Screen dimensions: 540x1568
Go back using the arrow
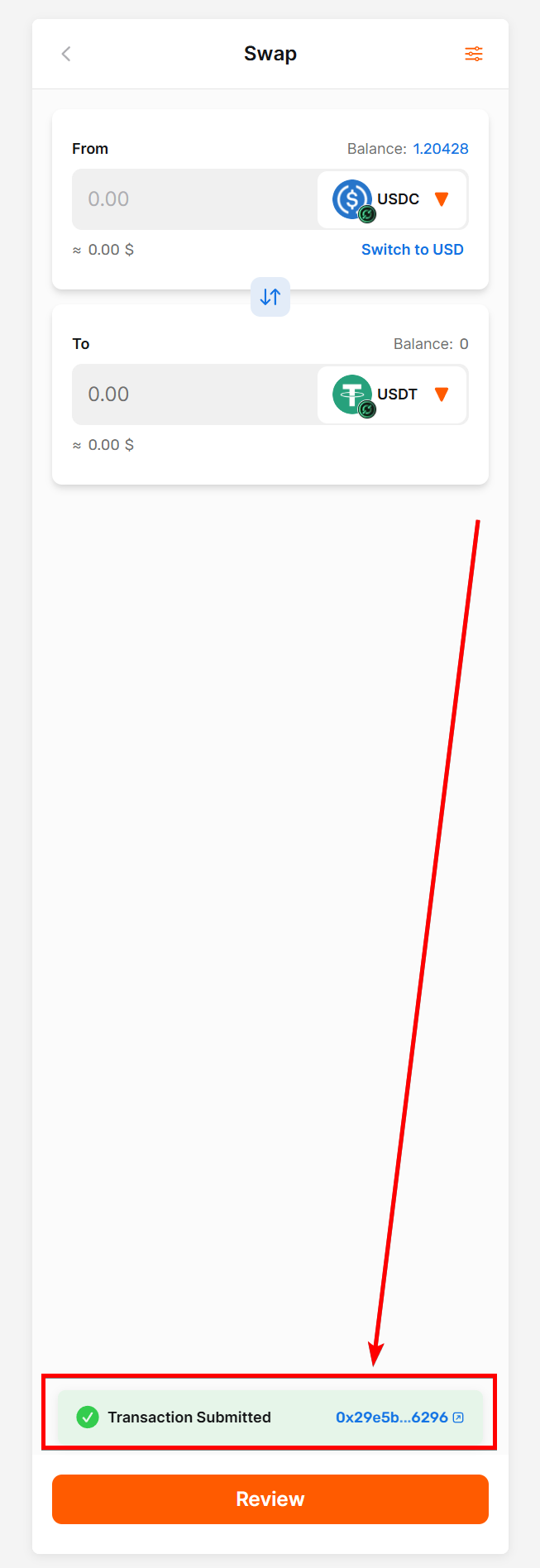[x=66, y=54]
